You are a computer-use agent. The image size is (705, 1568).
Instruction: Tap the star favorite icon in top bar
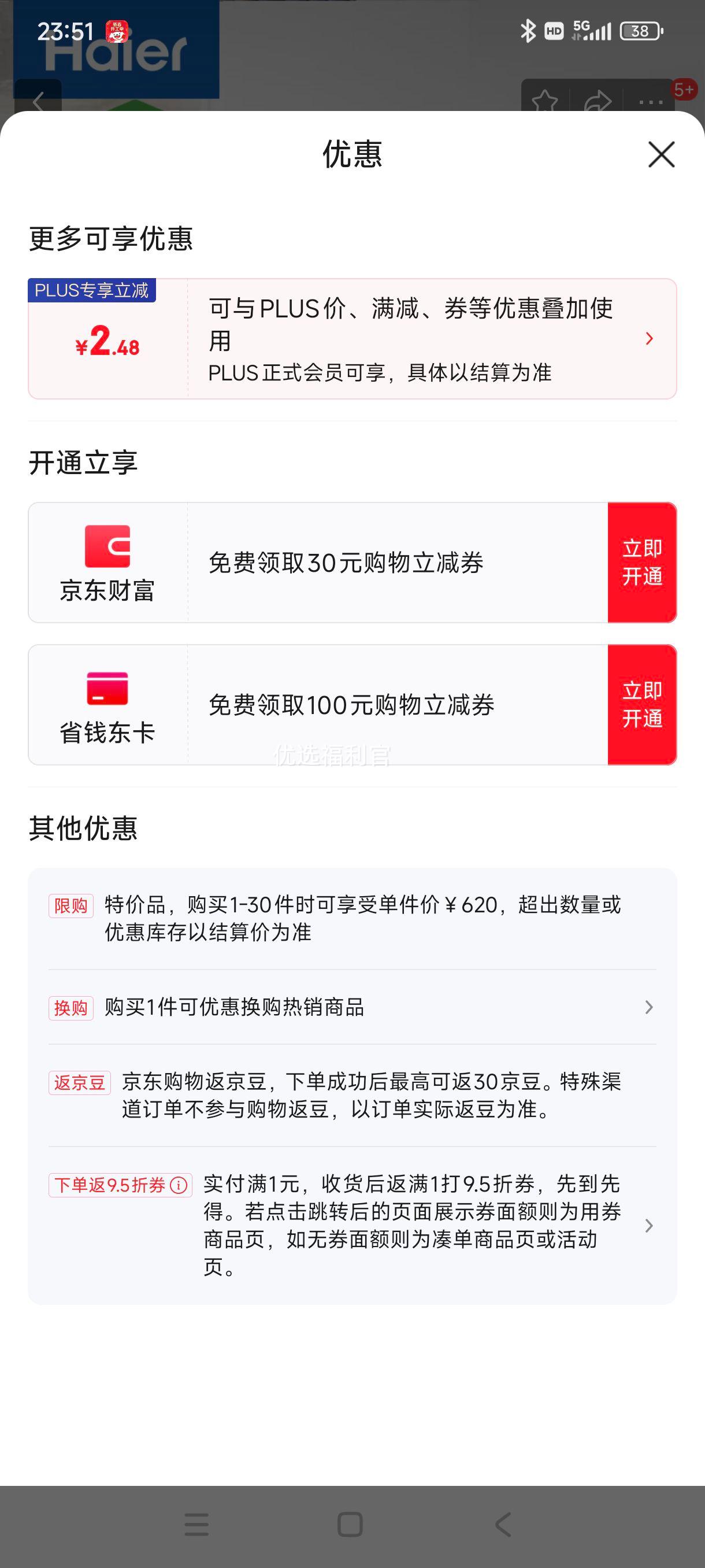click(x=546, y=101)
